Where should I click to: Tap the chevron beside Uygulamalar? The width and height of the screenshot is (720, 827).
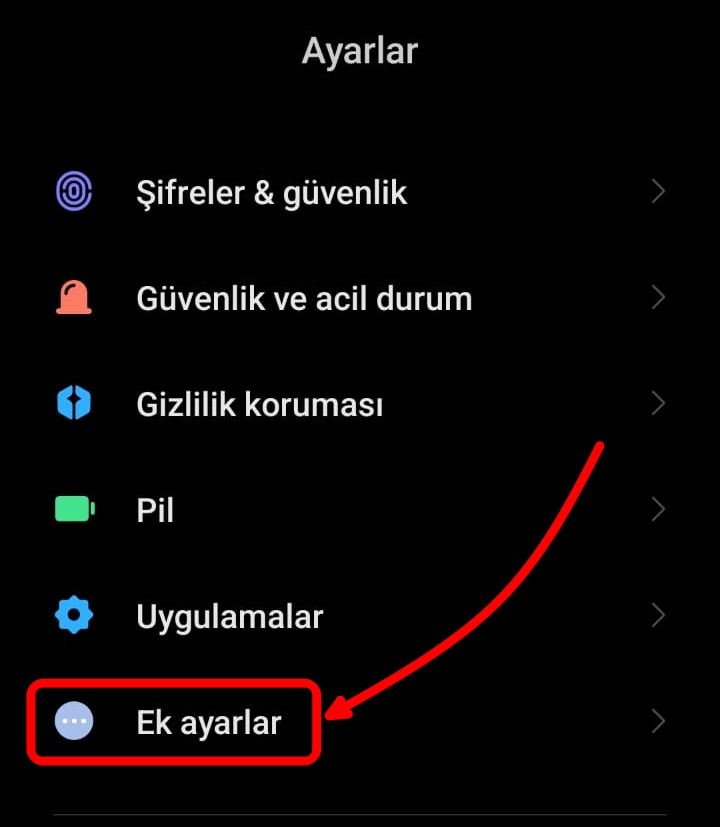(658, 616)
